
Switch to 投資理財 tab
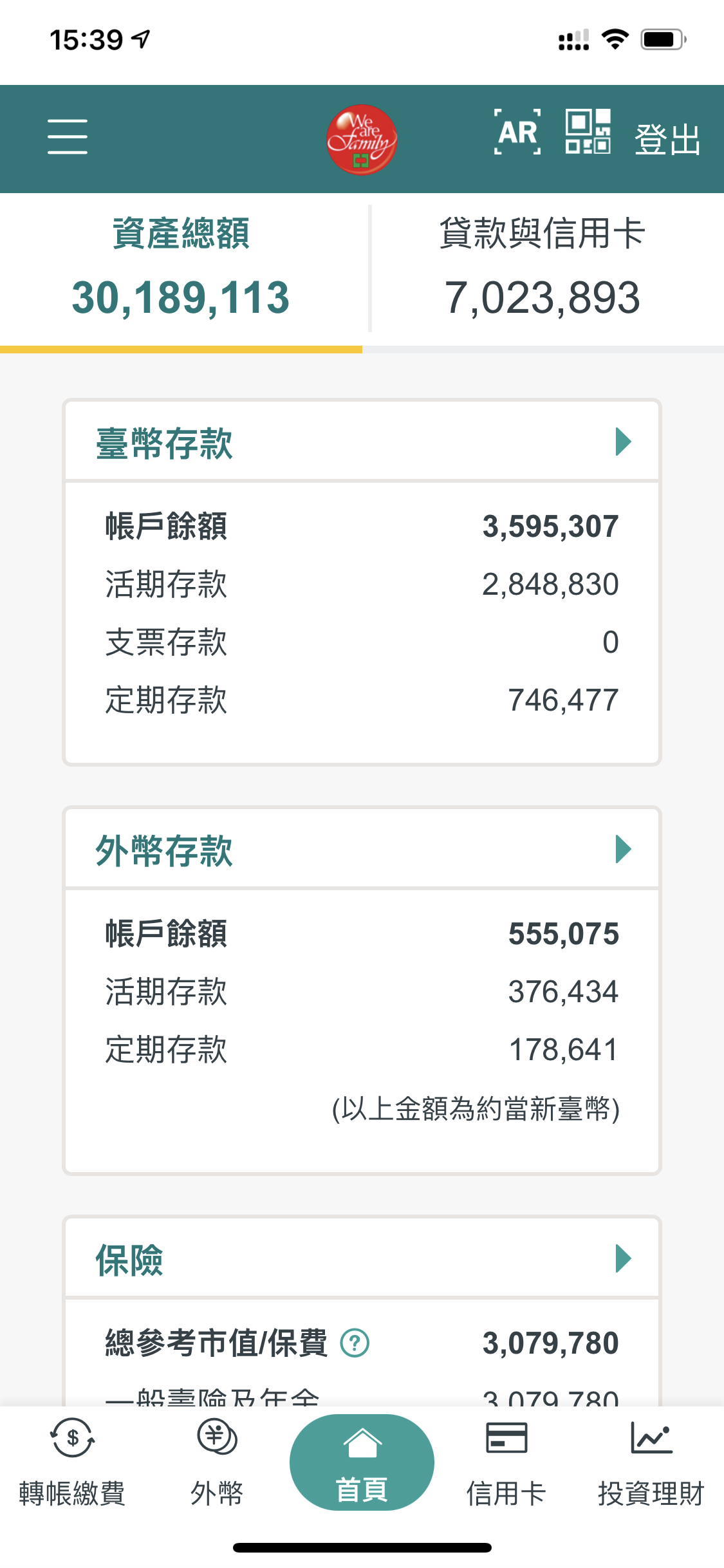(x=651, y=1464)
